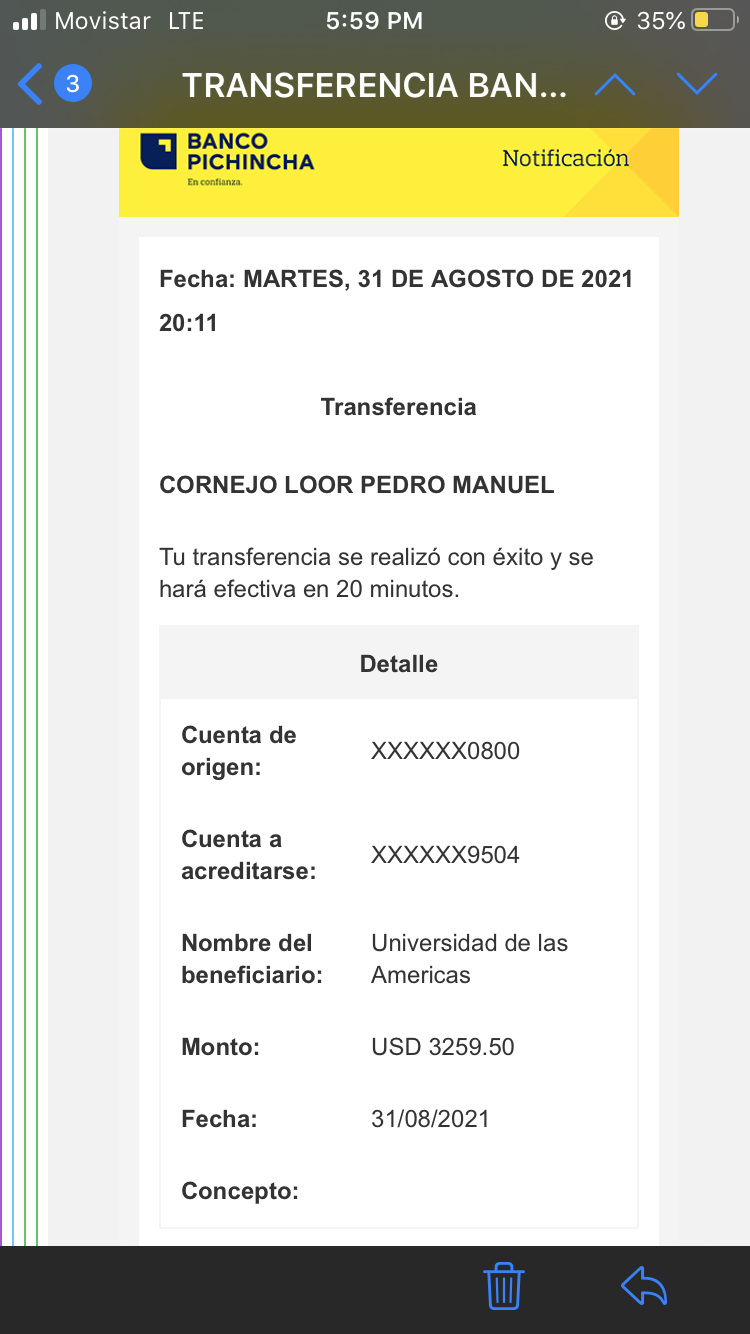This screenshot has height=1334, width=750.
Task: Reply to this transfer notification email
Action: click(x=644, y=1286)
